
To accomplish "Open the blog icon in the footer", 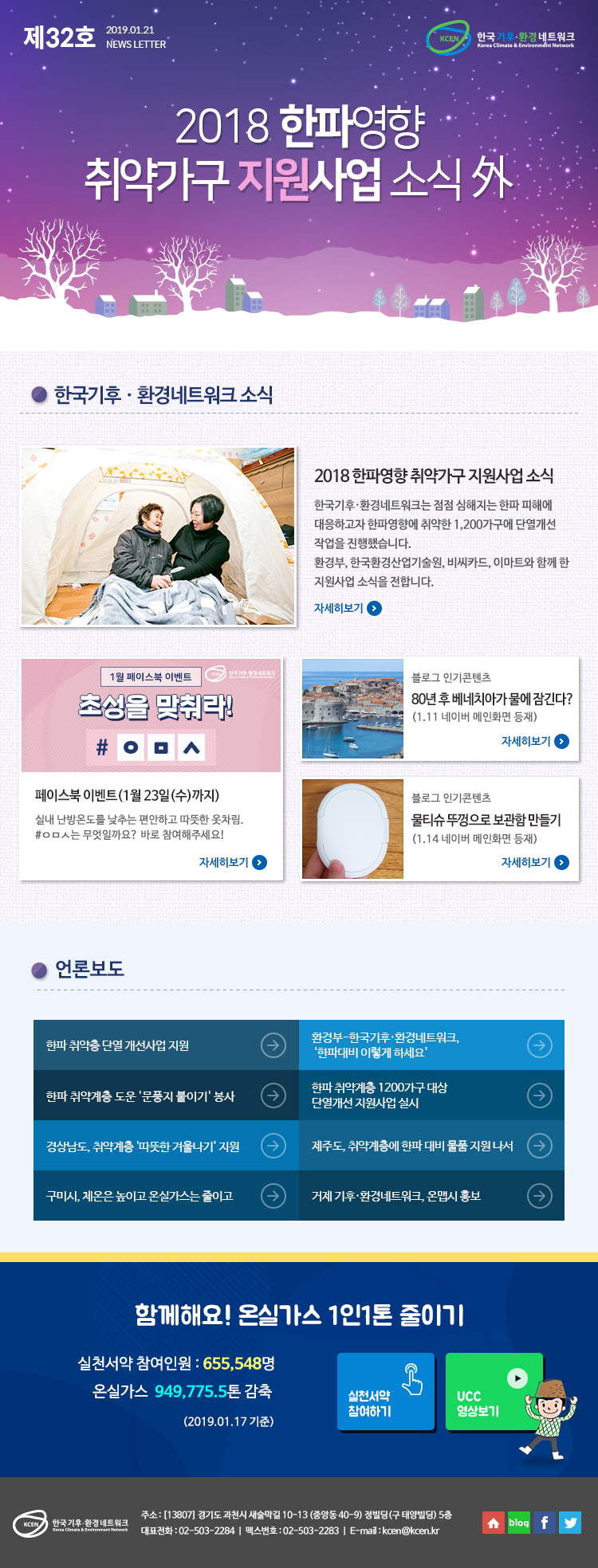I will click(x=519, y=1523).
